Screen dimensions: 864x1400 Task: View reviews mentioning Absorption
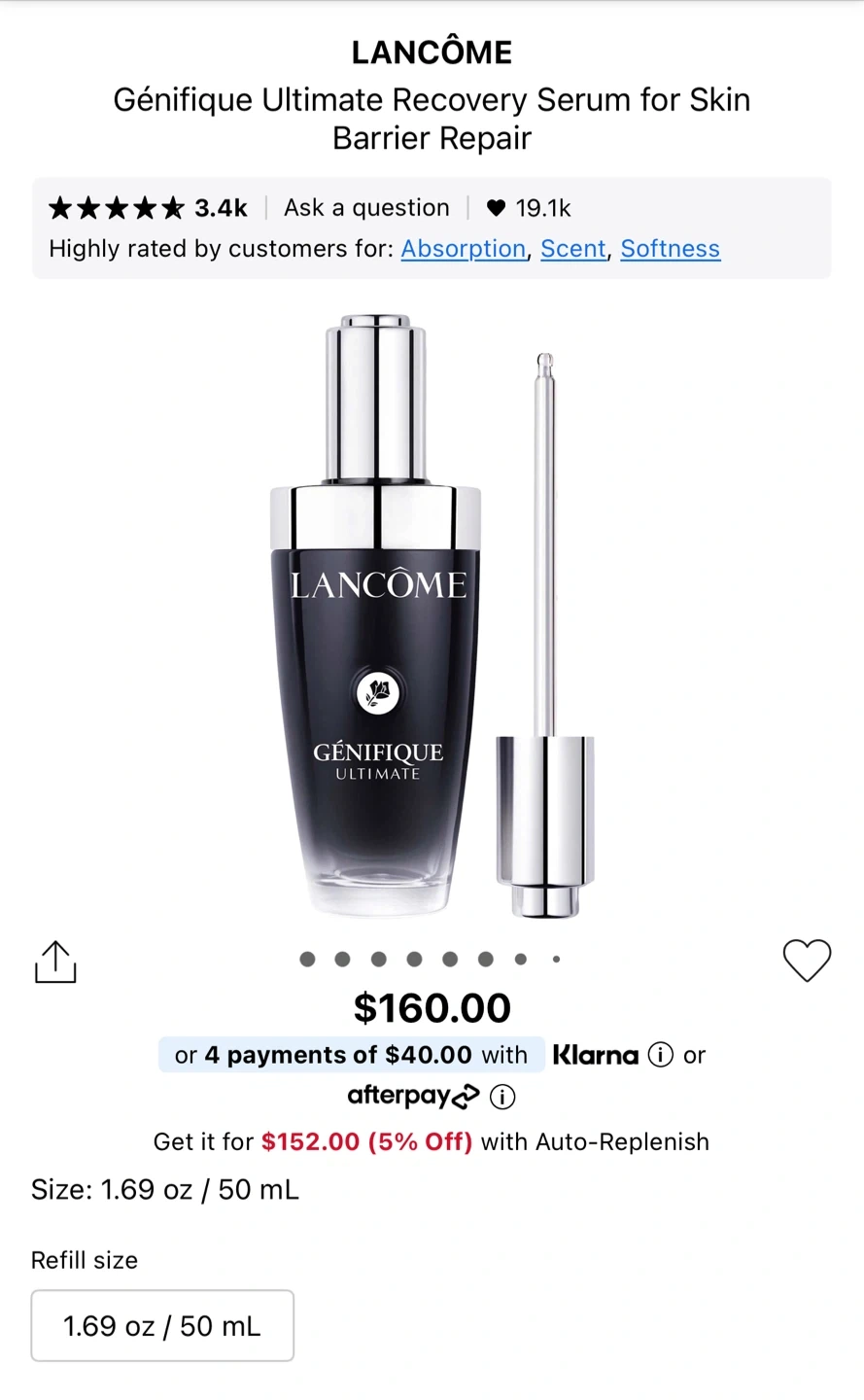pos(463,249)
